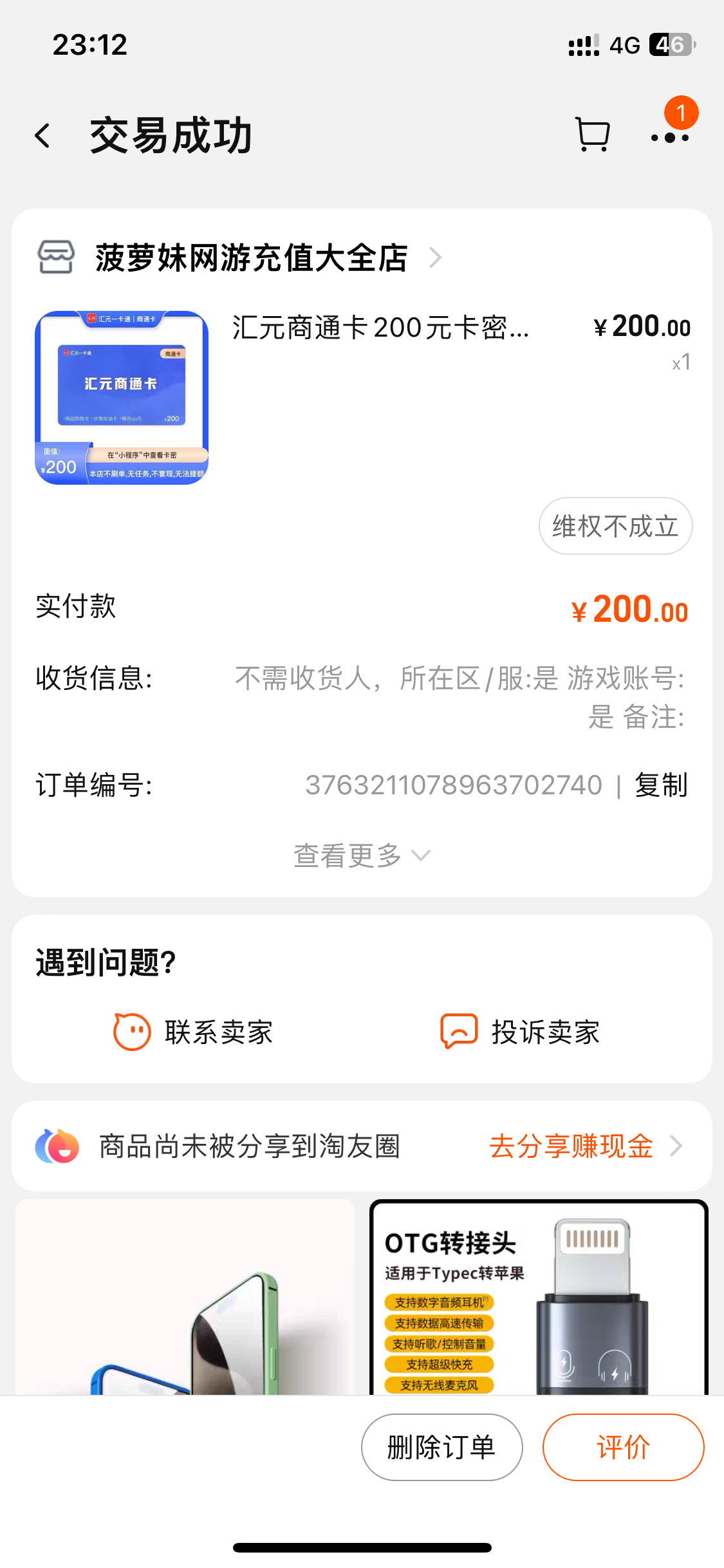Open the shopping cart icon
Image resolution: width=724 pixels, height=1568 pixels.
tap(592, 135)
